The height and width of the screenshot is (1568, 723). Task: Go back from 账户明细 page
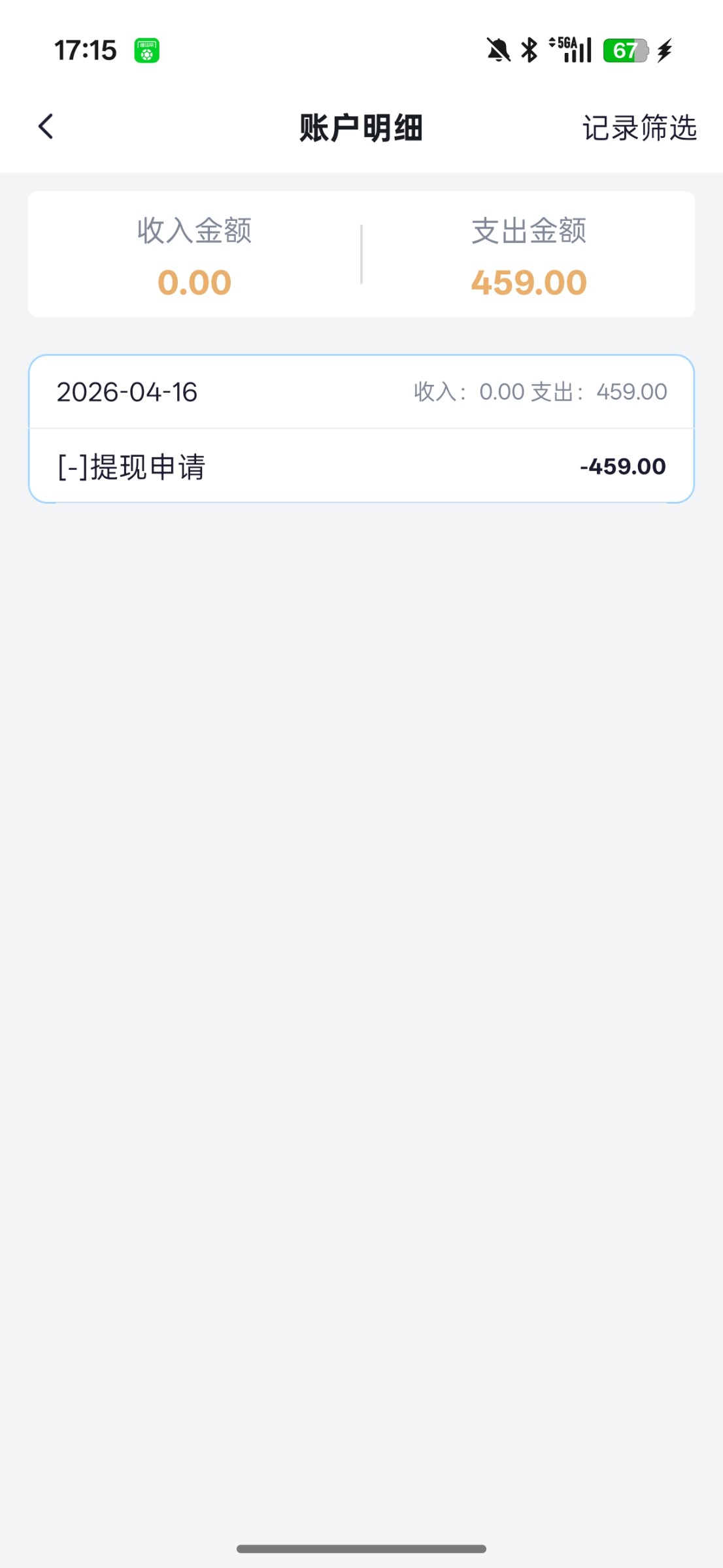46,127
